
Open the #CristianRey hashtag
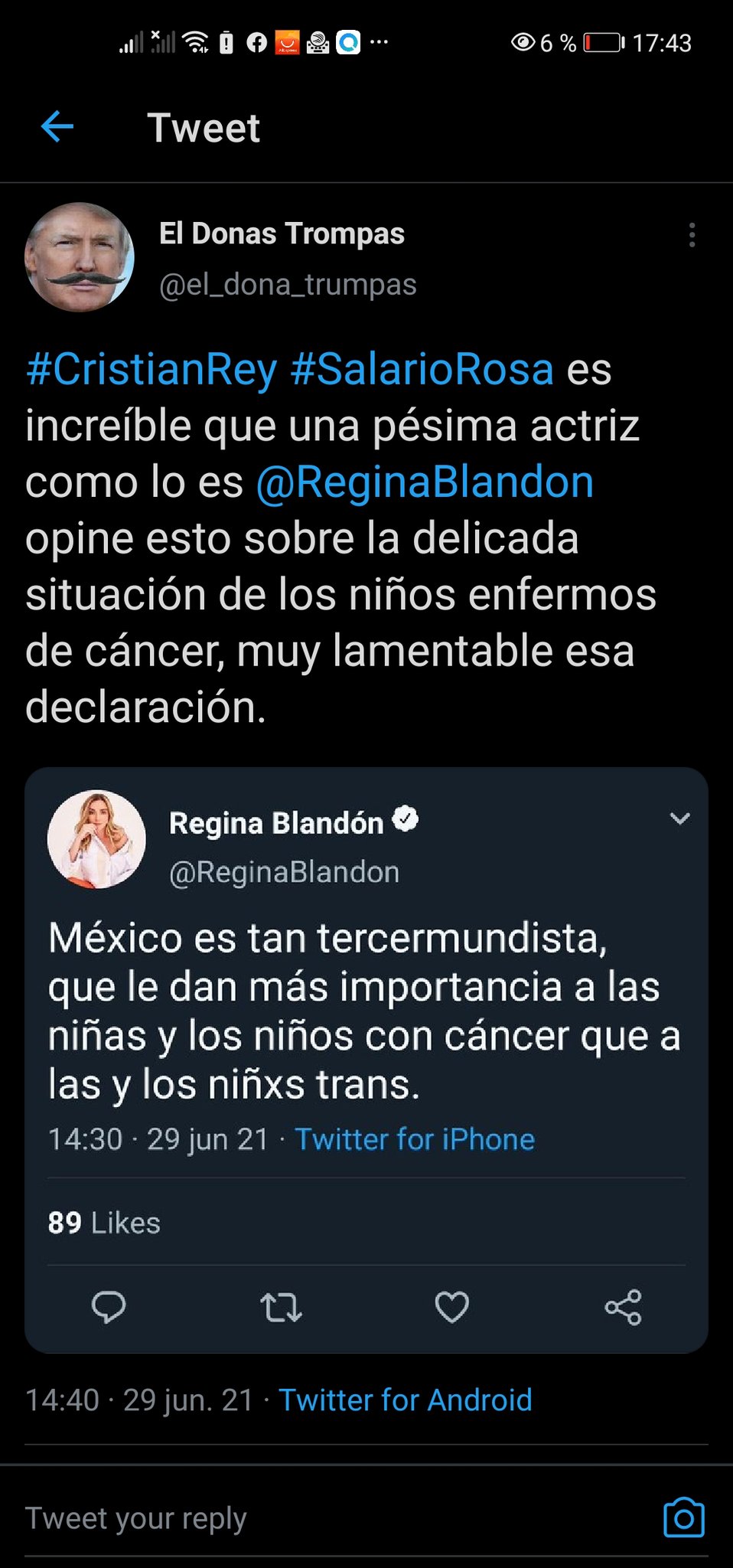tap(151, 369)
